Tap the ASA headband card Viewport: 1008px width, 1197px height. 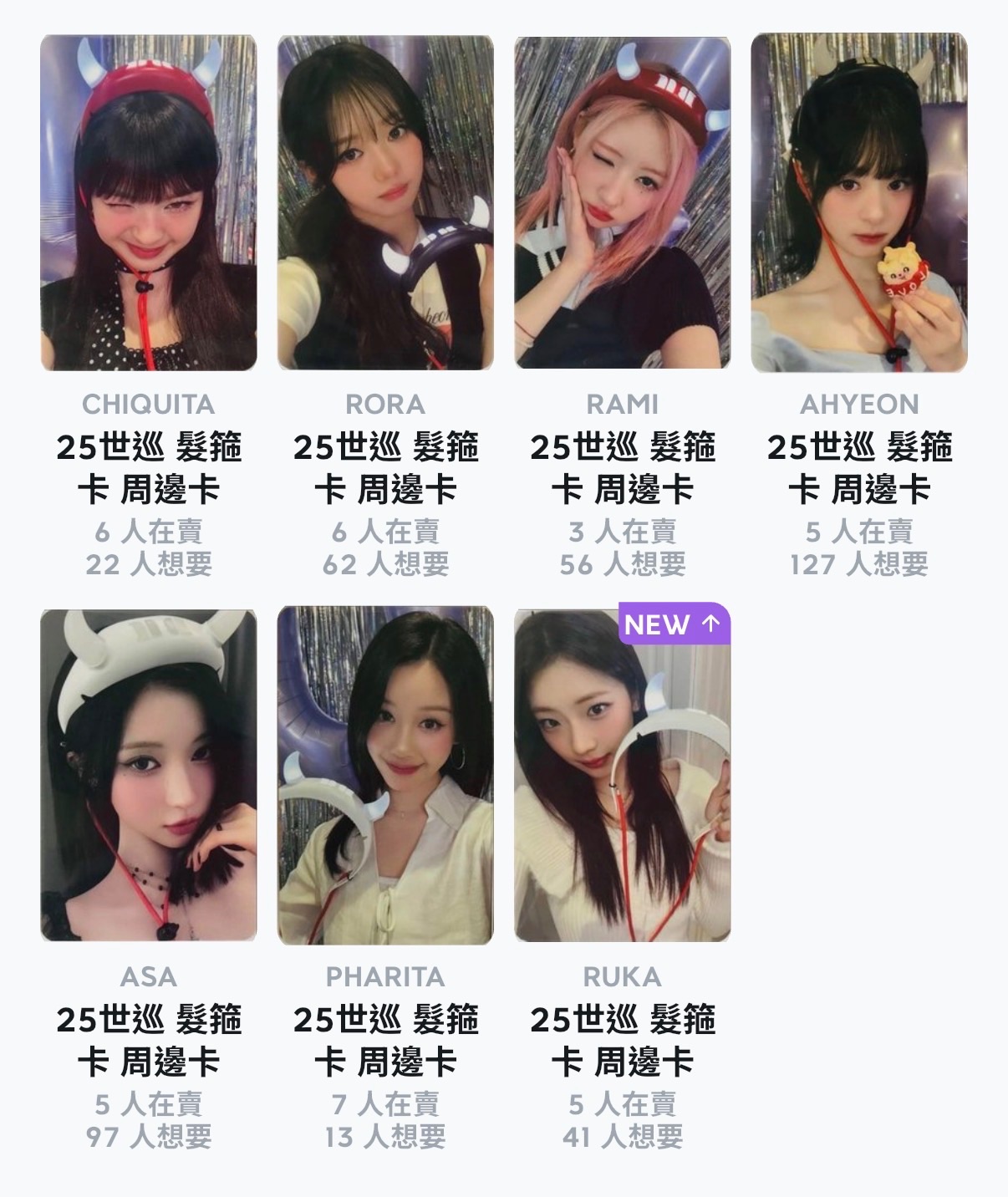coord(149,776)
